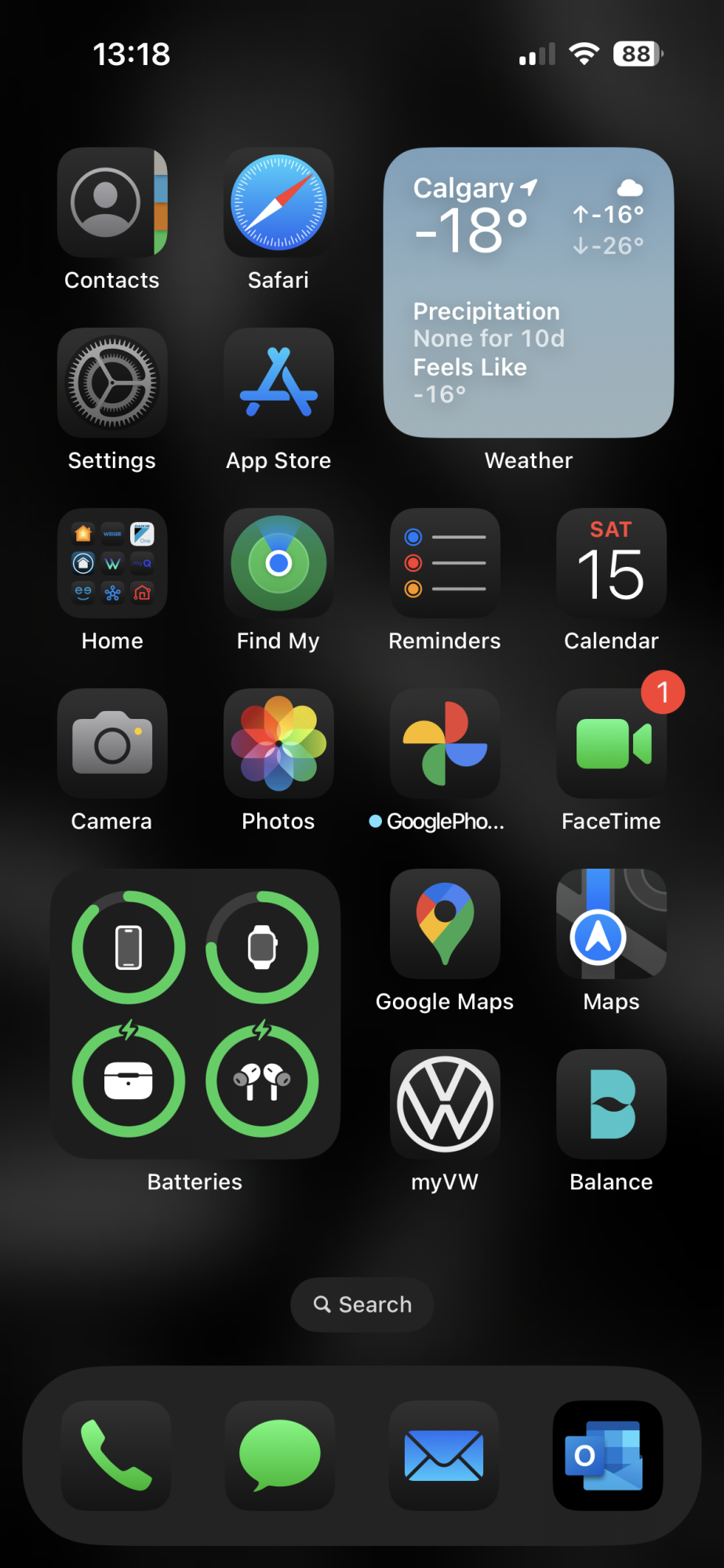Tap the Batteries widget
Image resolution: width=724 pixels, height=1568 pixels.
(195, 1014)
